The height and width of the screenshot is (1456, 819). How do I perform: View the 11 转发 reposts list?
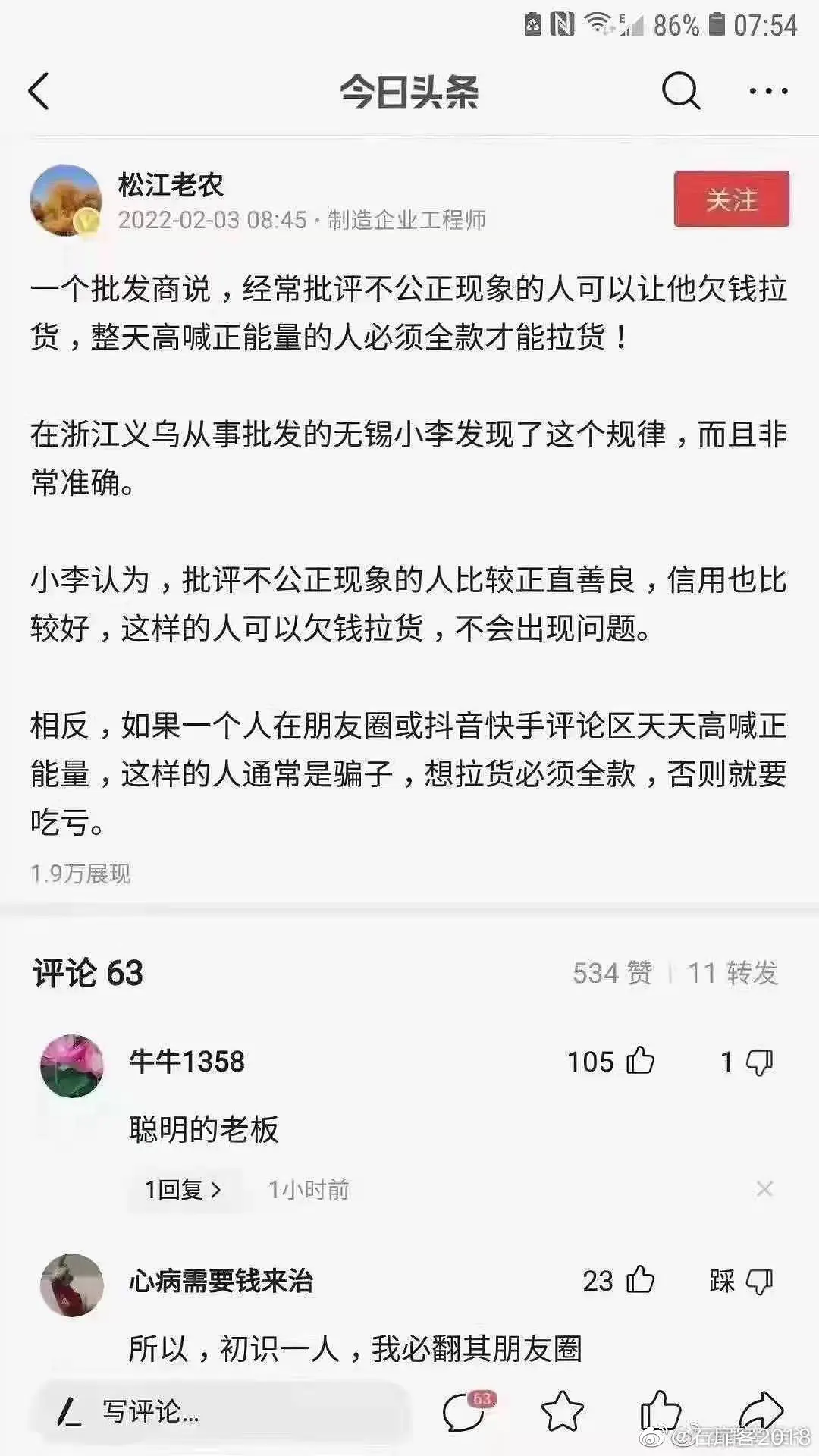pyautogui.click(x=733, y=973)
